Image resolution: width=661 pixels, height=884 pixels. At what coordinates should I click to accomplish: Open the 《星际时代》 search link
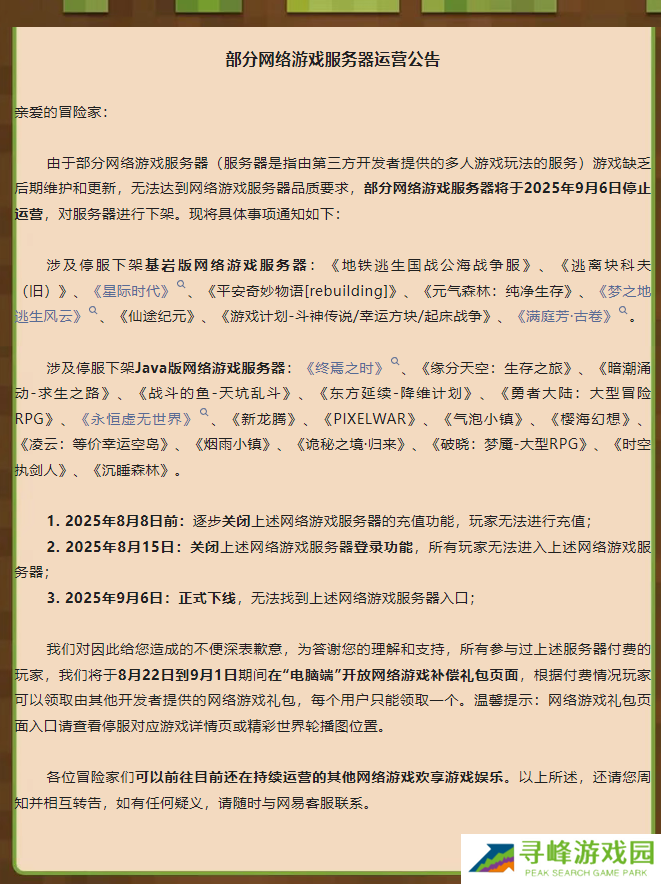[x=131, y=291]
